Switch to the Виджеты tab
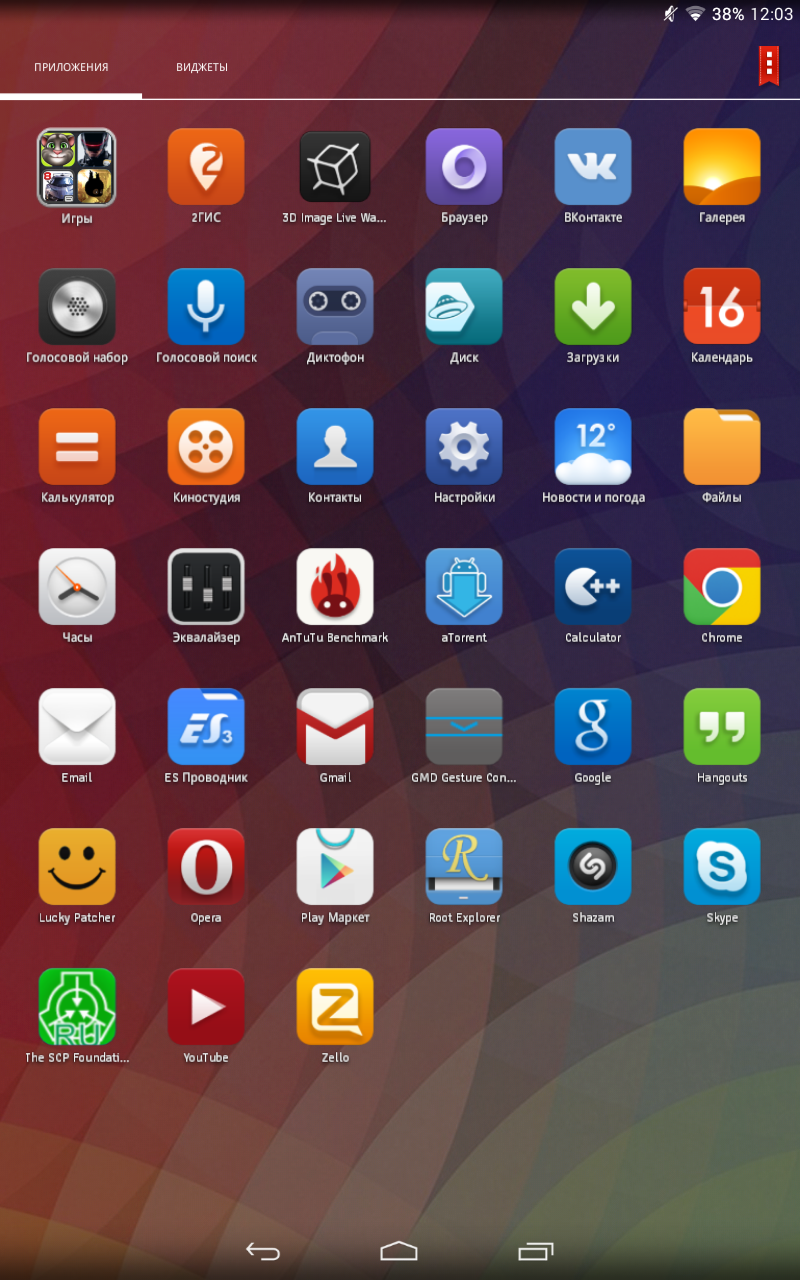Image resolution: width=800 pixels, height=1280 pixels. pyautogui.click(x=202, y=67)
